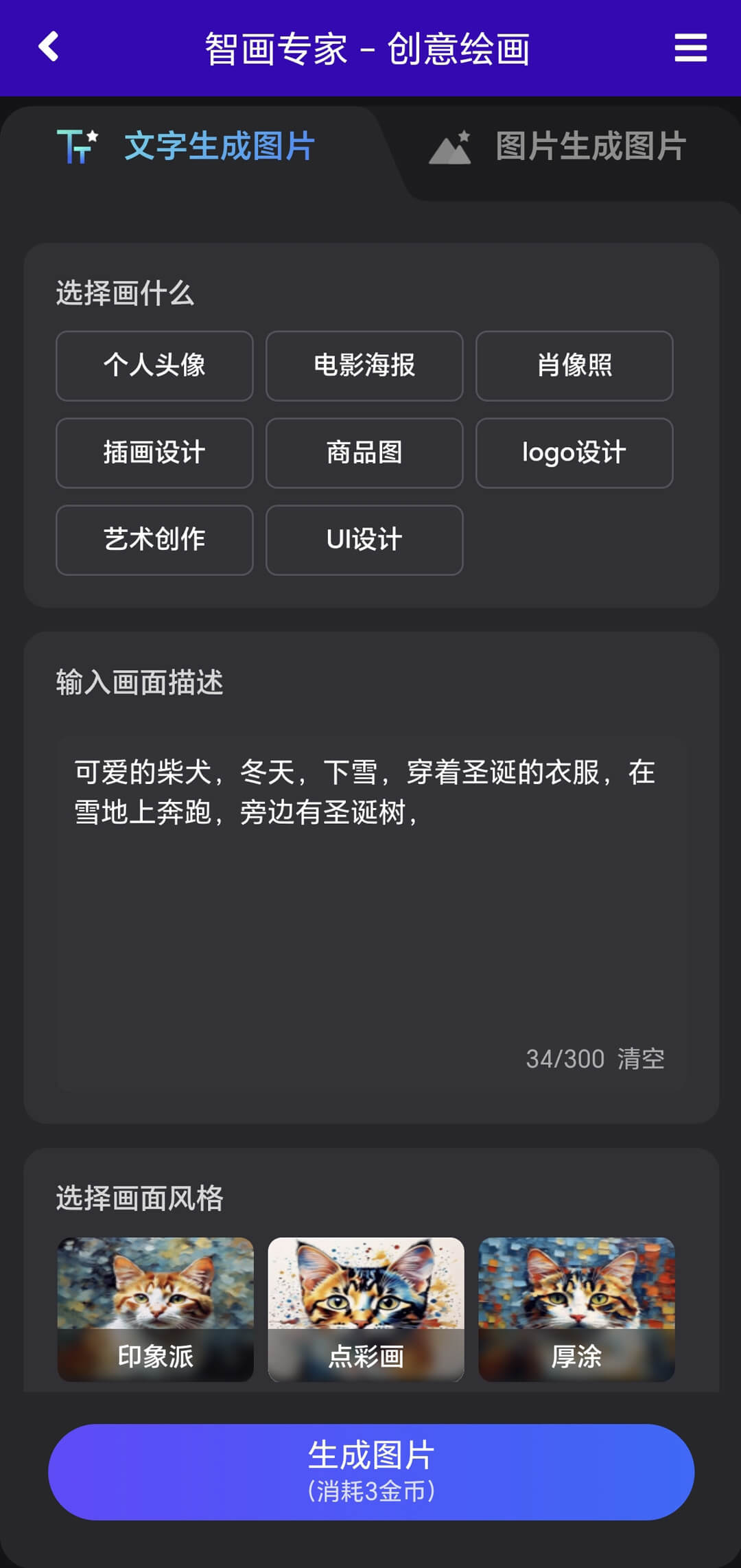Choose the 点彩画 style thumbnail
Viewport: 741px width, 1568px height.
(366, 1308)
